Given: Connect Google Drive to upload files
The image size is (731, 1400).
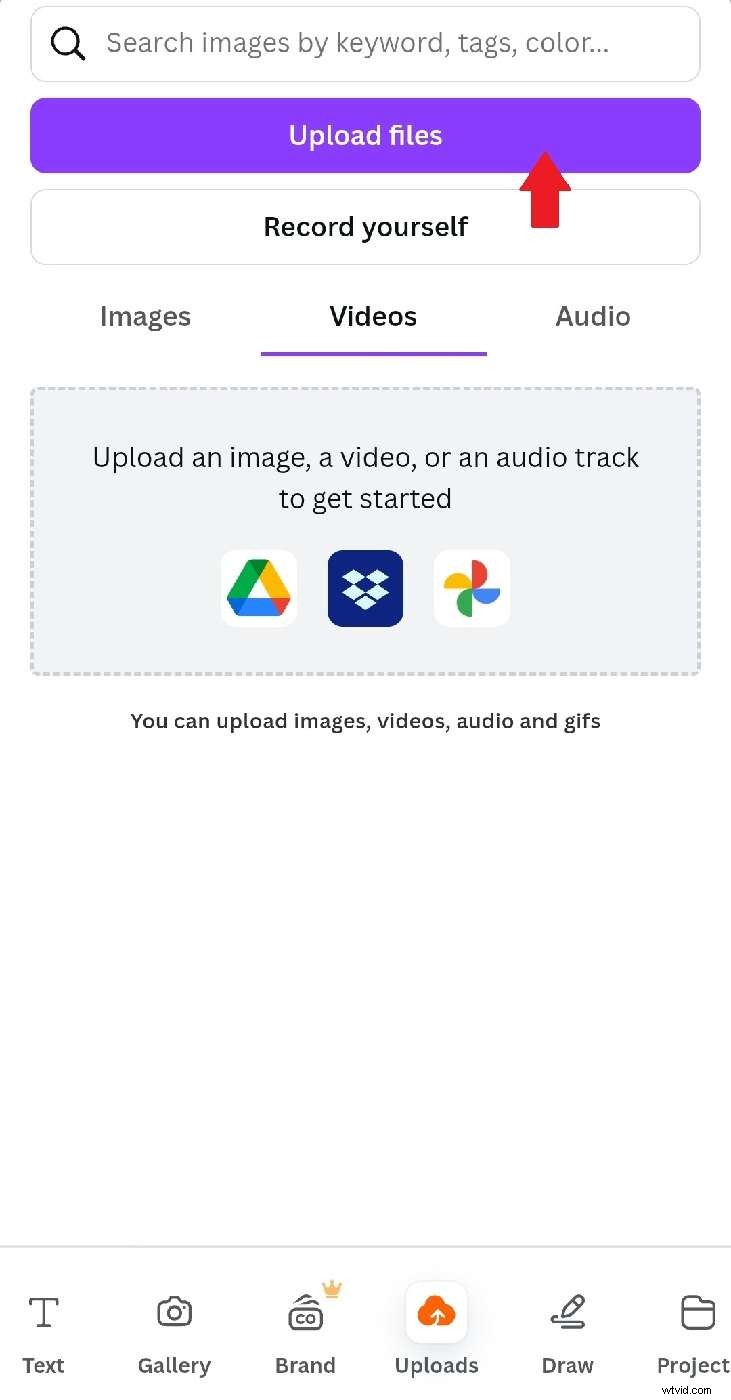Looking at the screenshot, I should [x=259, y=588].
